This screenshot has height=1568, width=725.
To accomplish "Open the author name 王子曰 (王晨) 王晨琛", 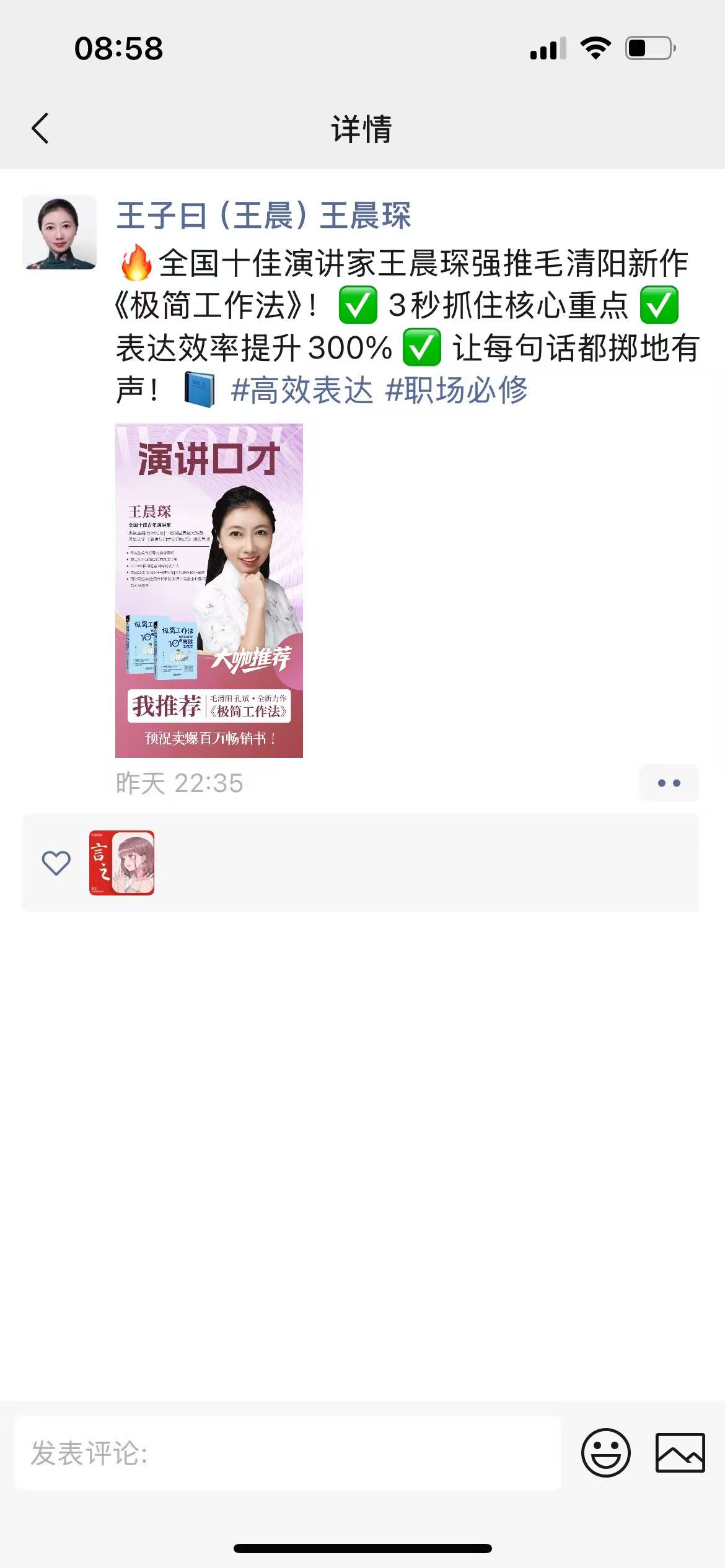I will 263,216.
